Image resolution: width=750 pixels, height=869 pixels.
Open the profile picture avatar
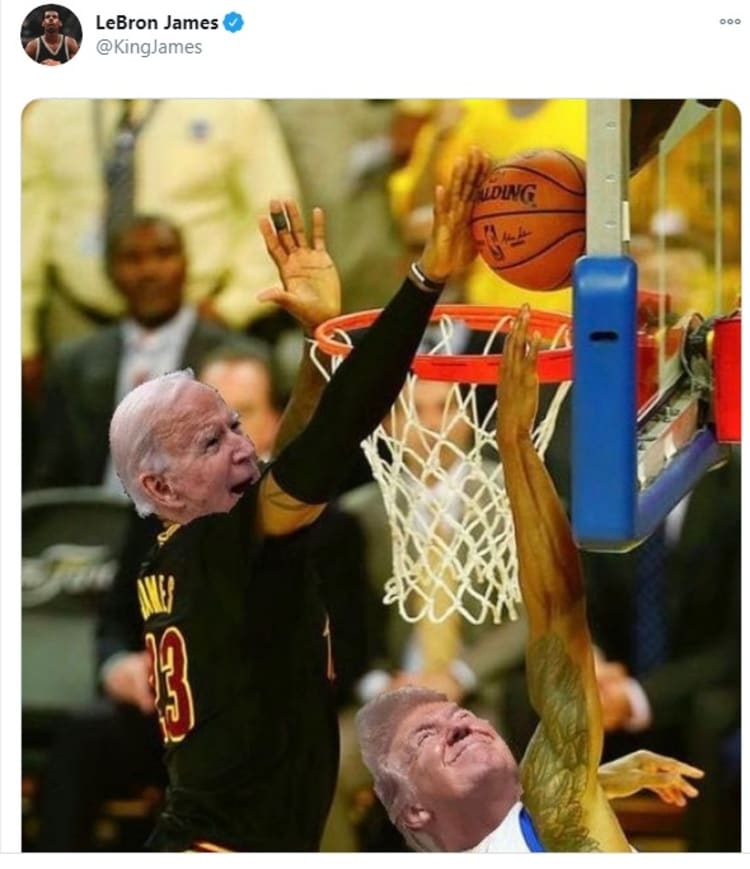point(51,34)
